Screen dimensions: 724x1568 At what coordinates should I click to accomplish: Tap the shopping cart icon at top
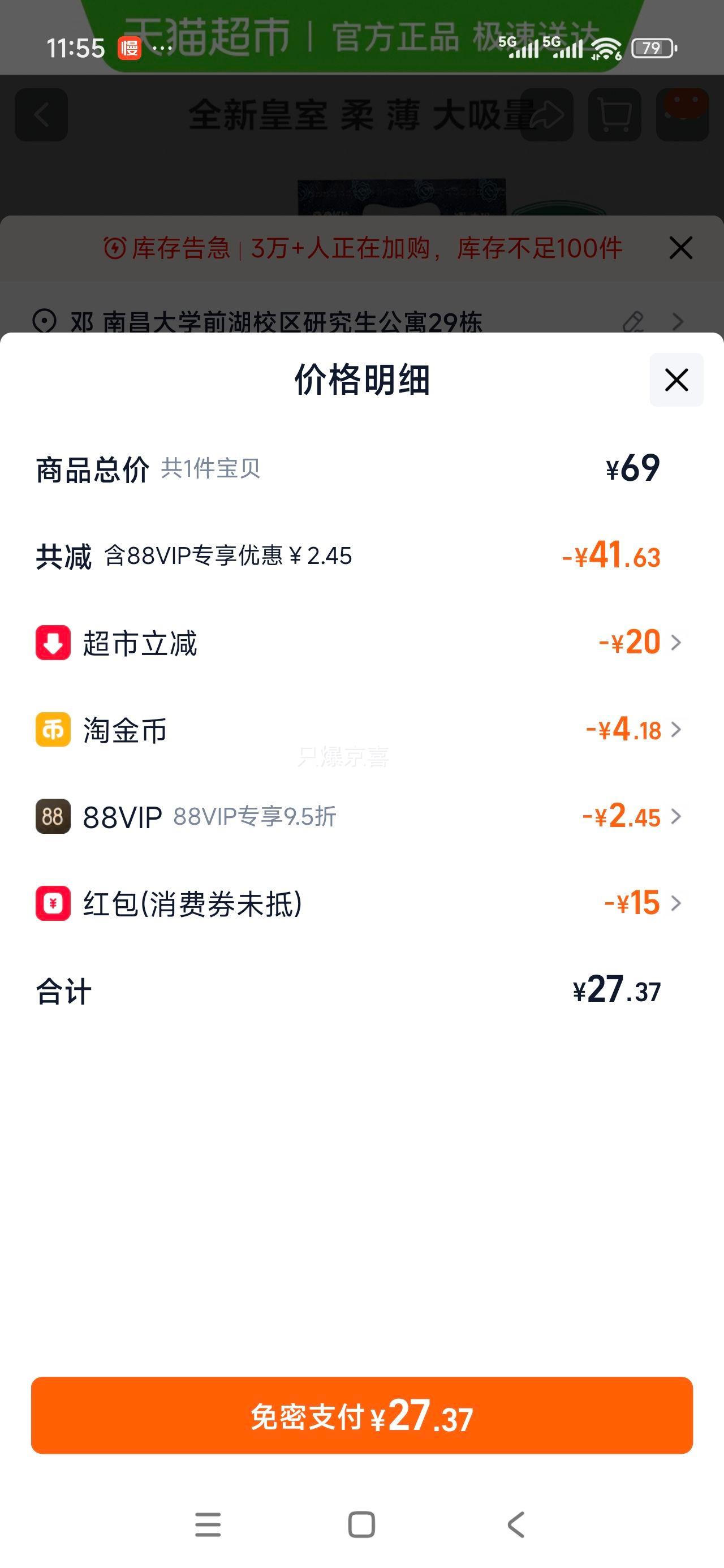click(614, 115)
